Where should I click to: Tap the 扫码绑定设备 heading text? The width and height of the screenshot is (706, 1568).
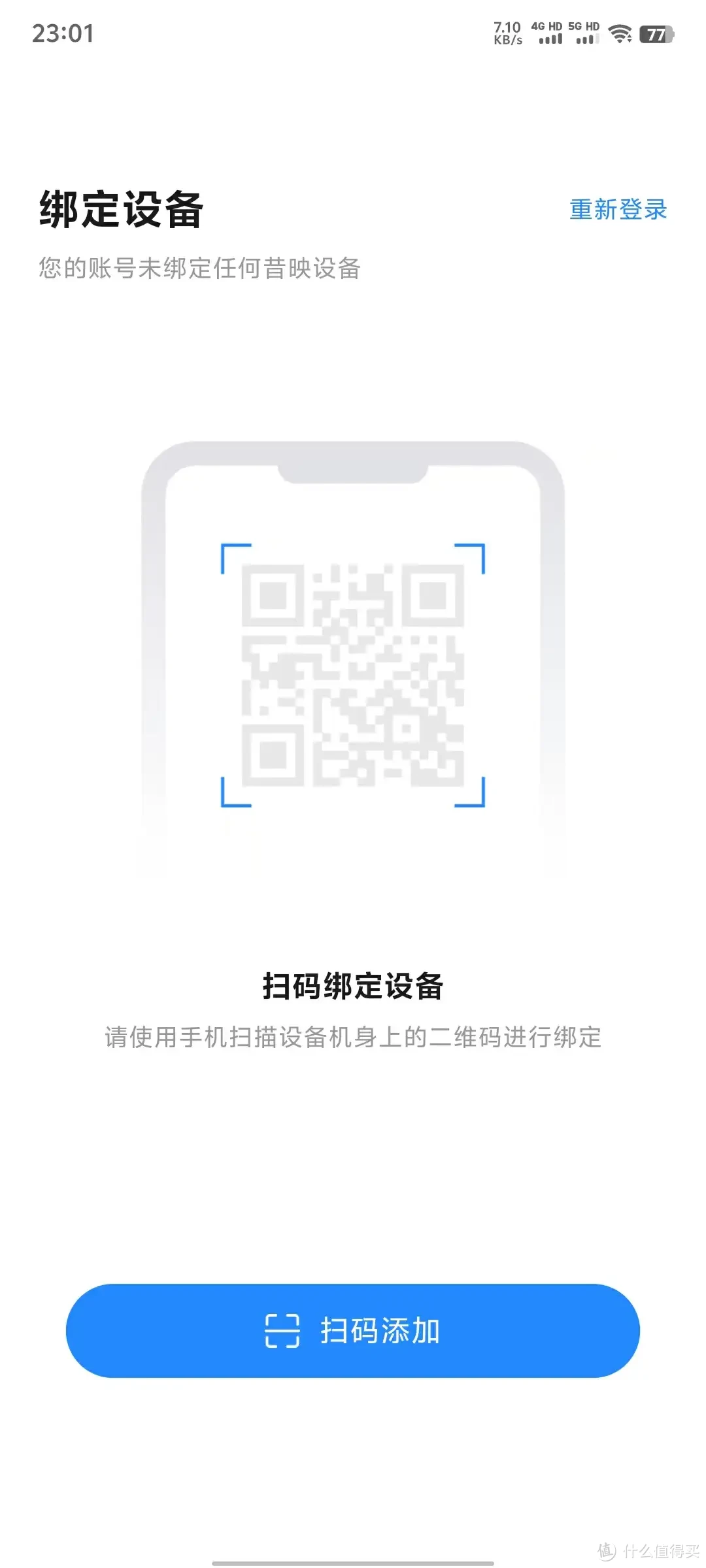click(353, 988)
